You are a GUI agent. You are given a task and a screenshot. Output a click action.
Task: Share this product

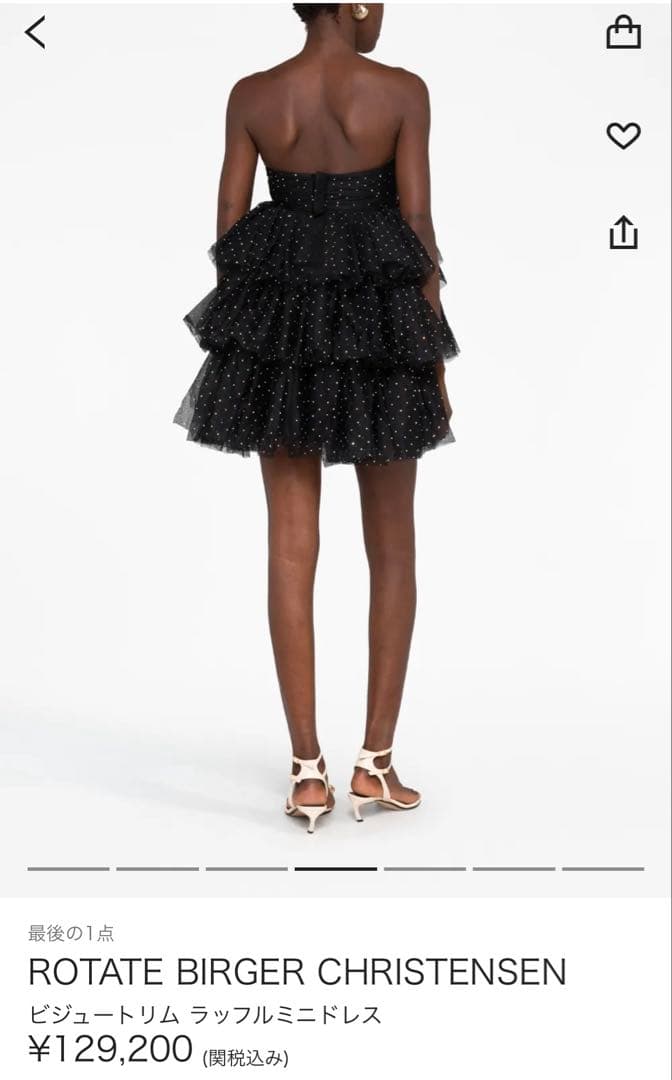(623, 233)
